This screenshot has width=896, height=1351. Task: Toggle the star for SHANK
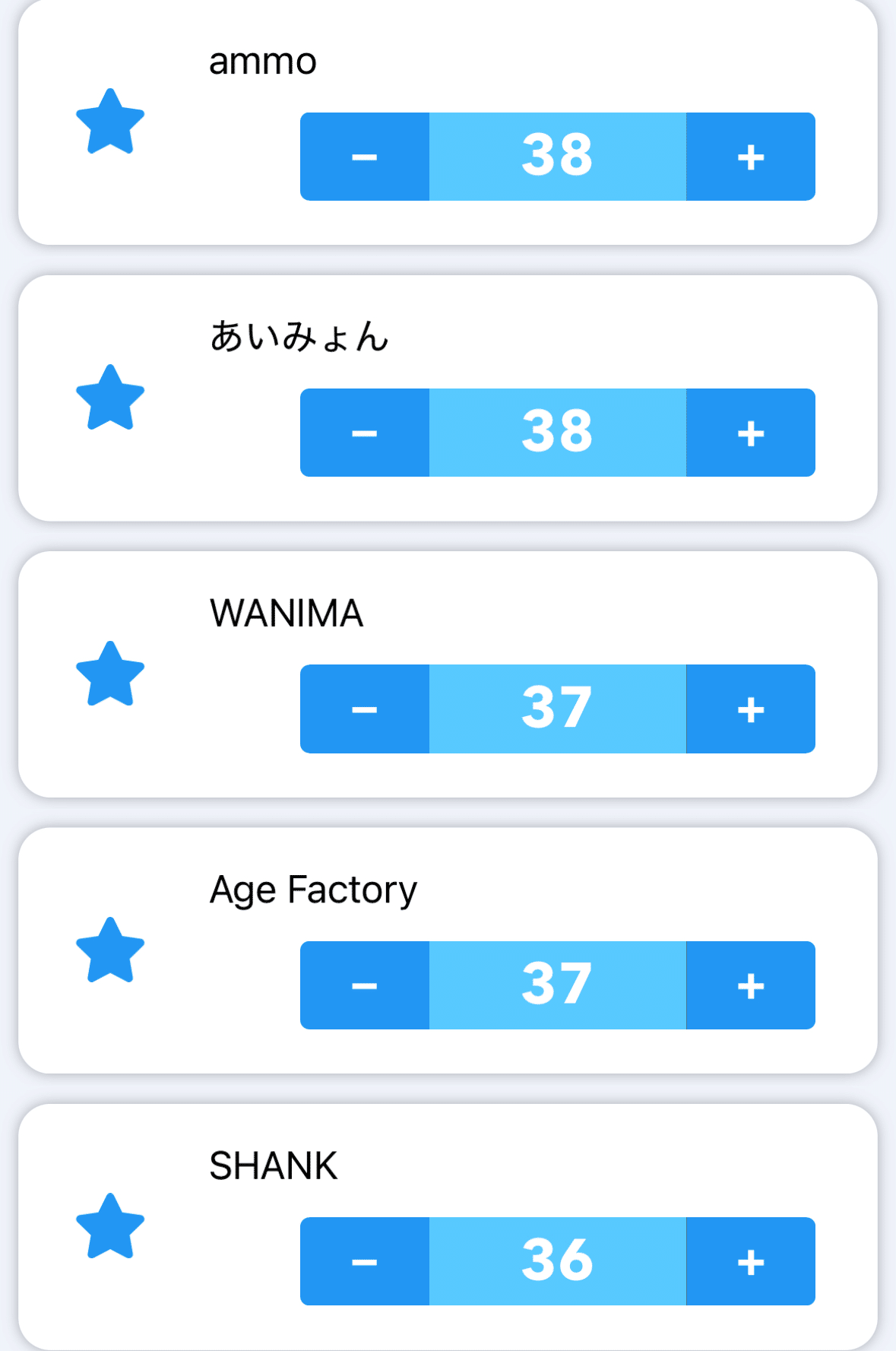[110, 1226]
